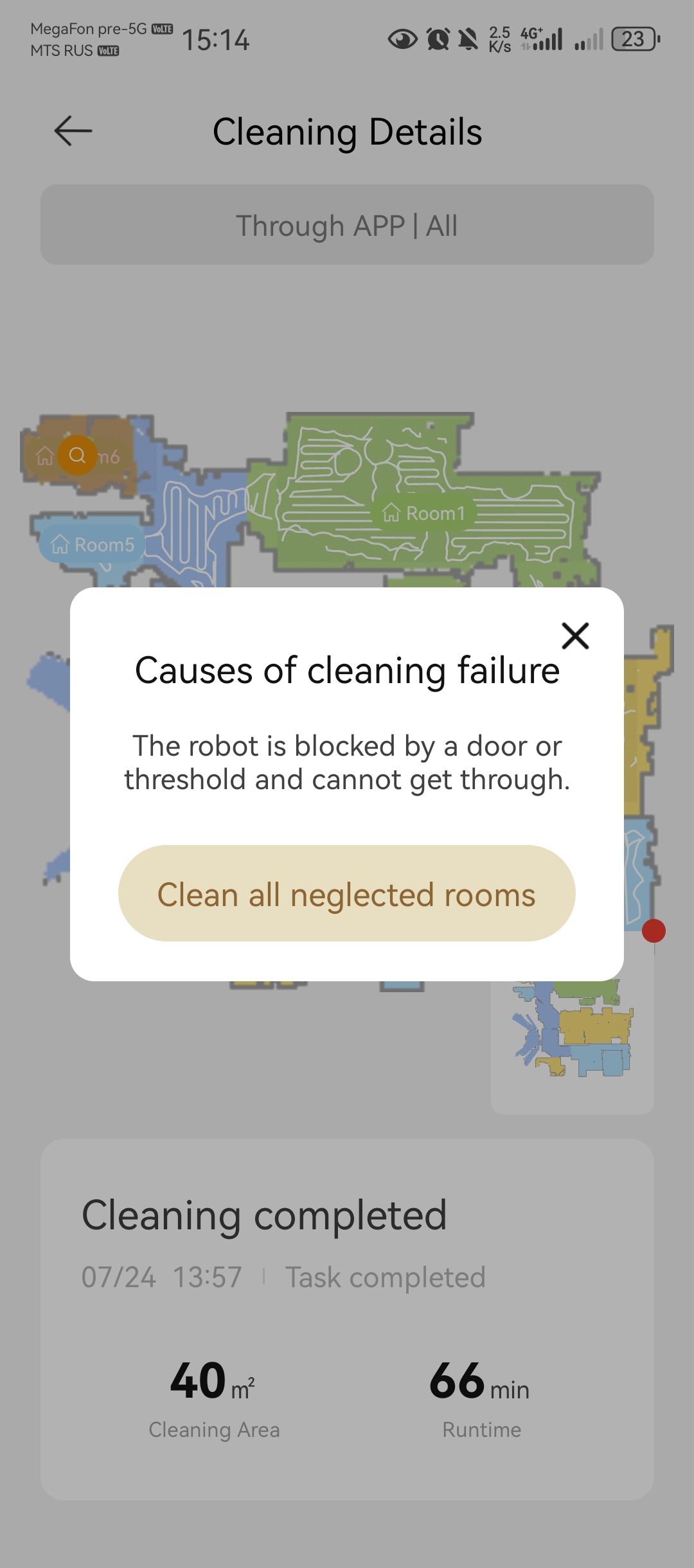
Task: Tap Clean all neglected rooms button
Action: click(x=346, y=893)
